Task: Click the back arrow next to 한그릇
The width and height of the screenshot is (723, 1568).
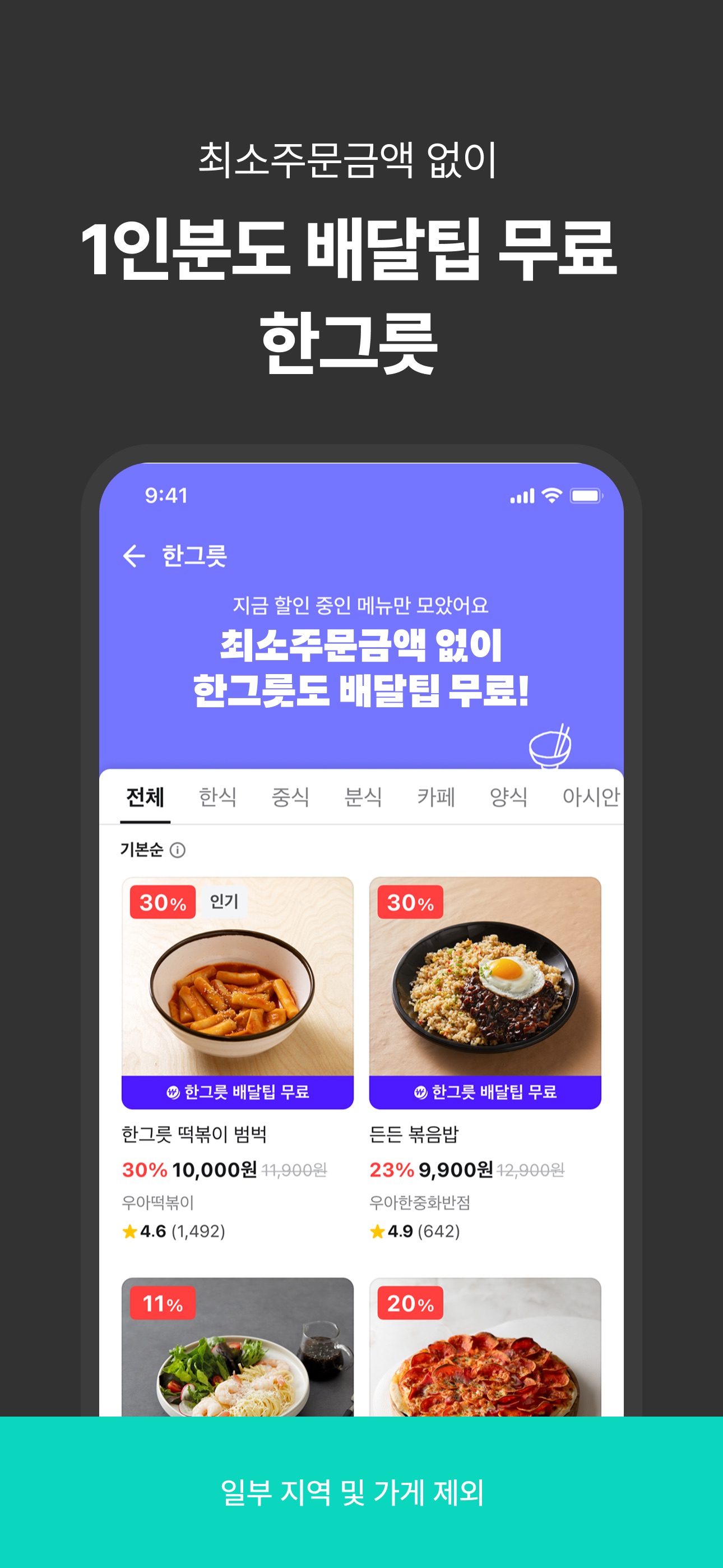Action: coord(135,555)
